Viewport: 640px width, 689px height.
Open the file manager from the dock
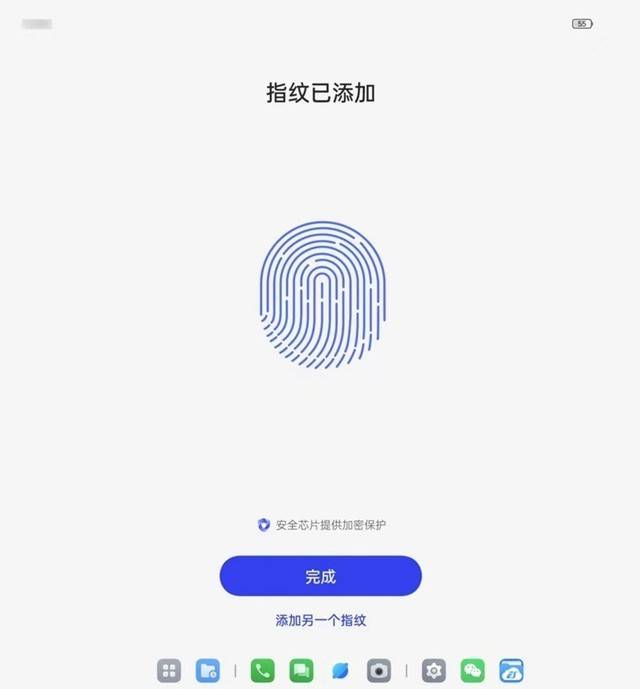pyautogui.click(x=208, y=671)
